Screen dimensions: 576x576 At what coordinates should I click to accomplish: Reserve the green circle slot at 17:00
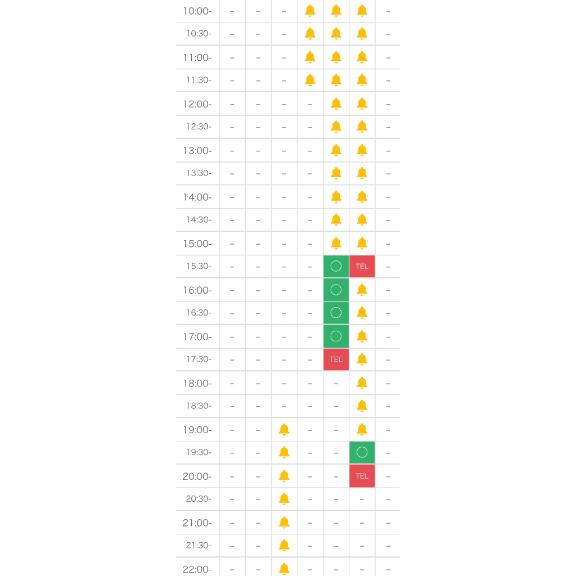coord(336,336)
